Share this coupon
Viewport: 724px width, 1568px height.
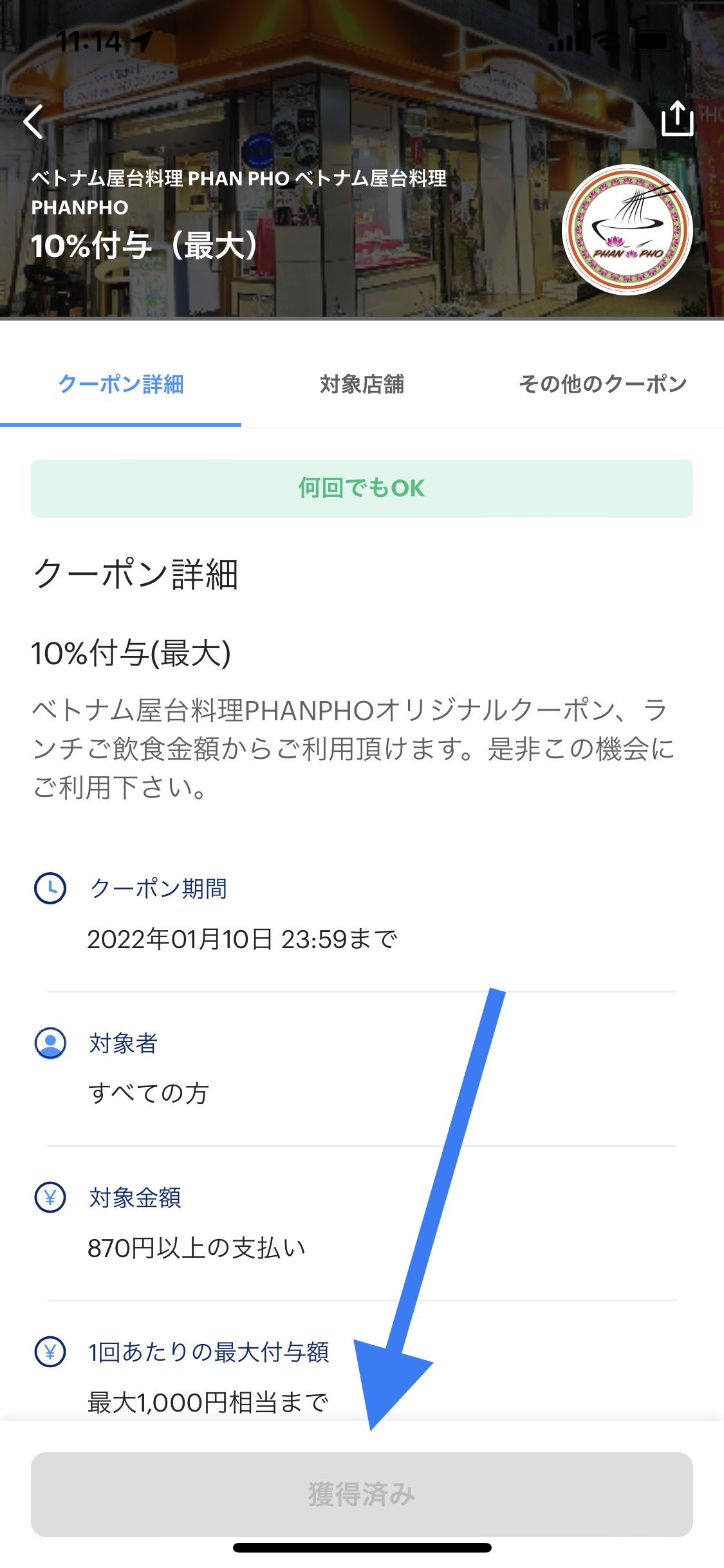678,118
